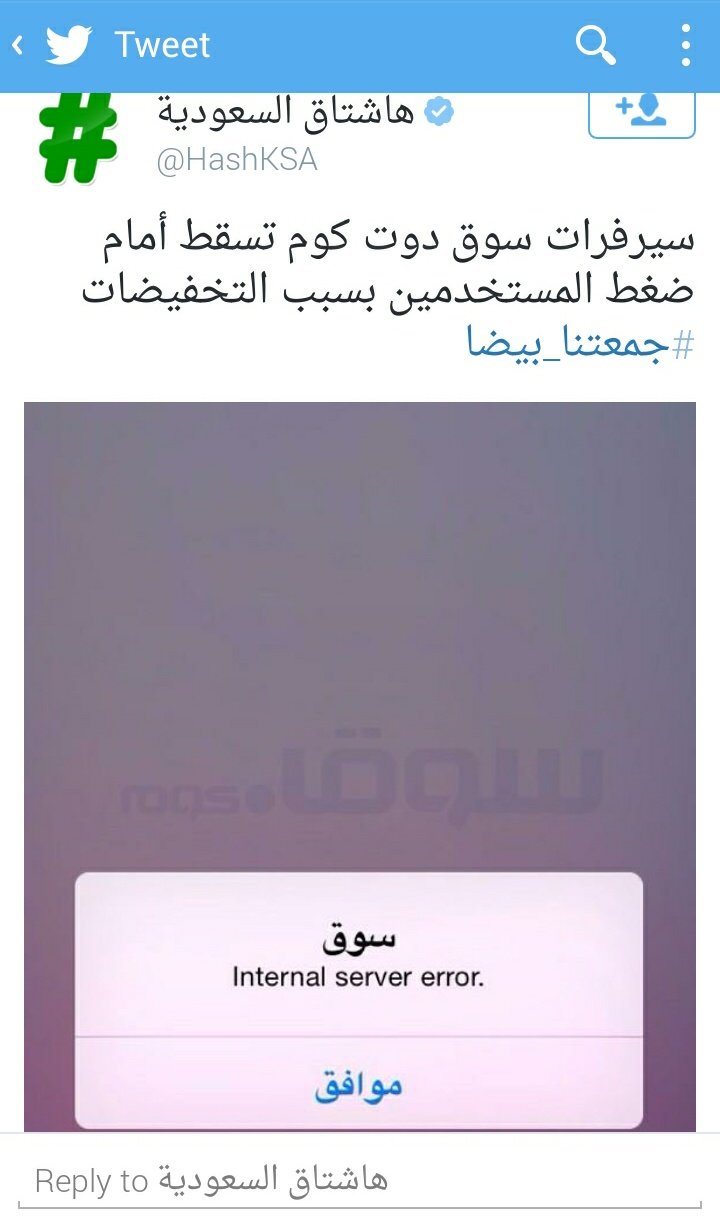The height and width of the screenshot is (1227, 720).
Task: Open the #جمعتنا_بيضا hashtag
Action: (x=580, y=343)
